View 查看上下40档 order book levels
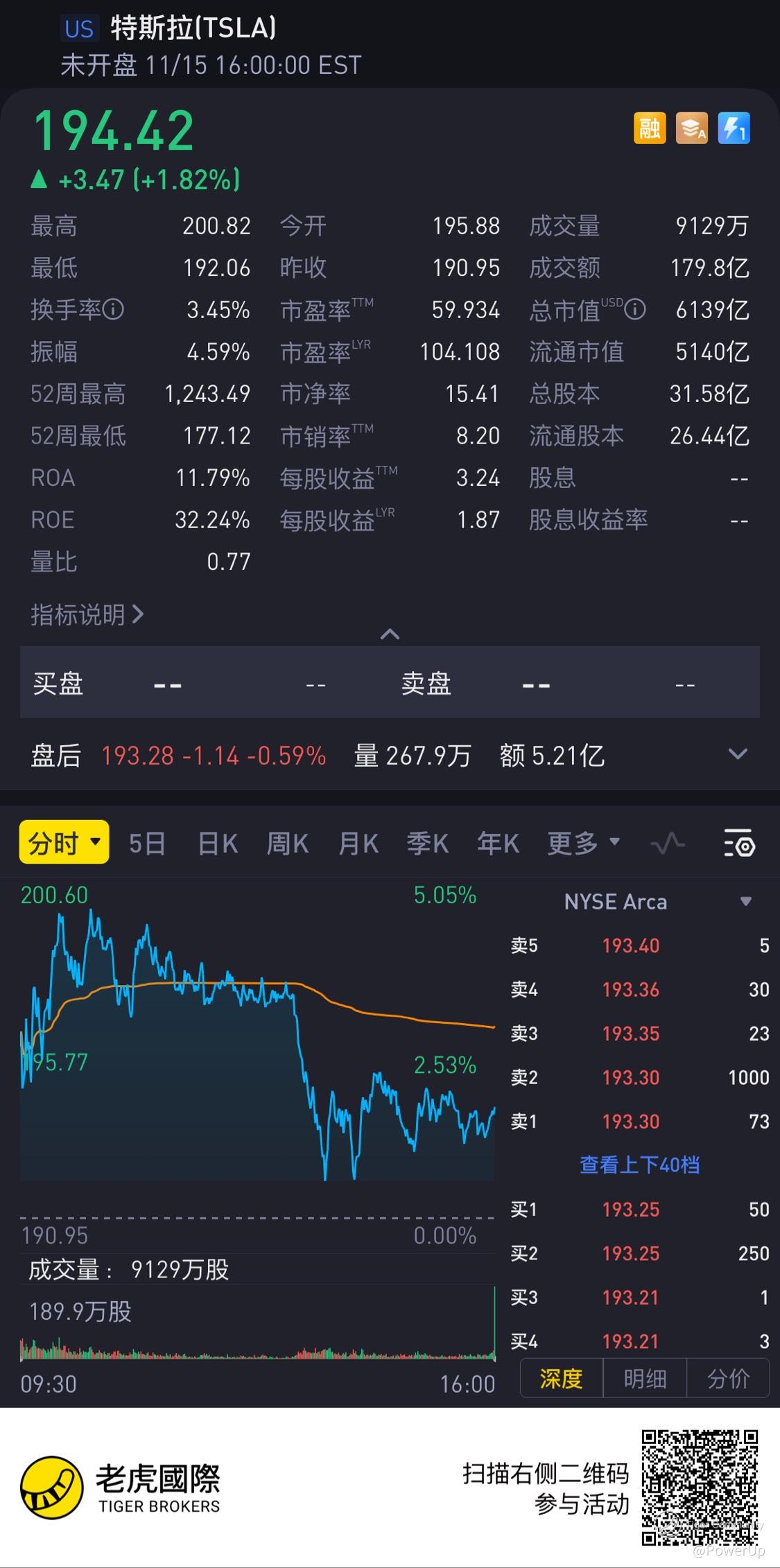 [639, 1165]
